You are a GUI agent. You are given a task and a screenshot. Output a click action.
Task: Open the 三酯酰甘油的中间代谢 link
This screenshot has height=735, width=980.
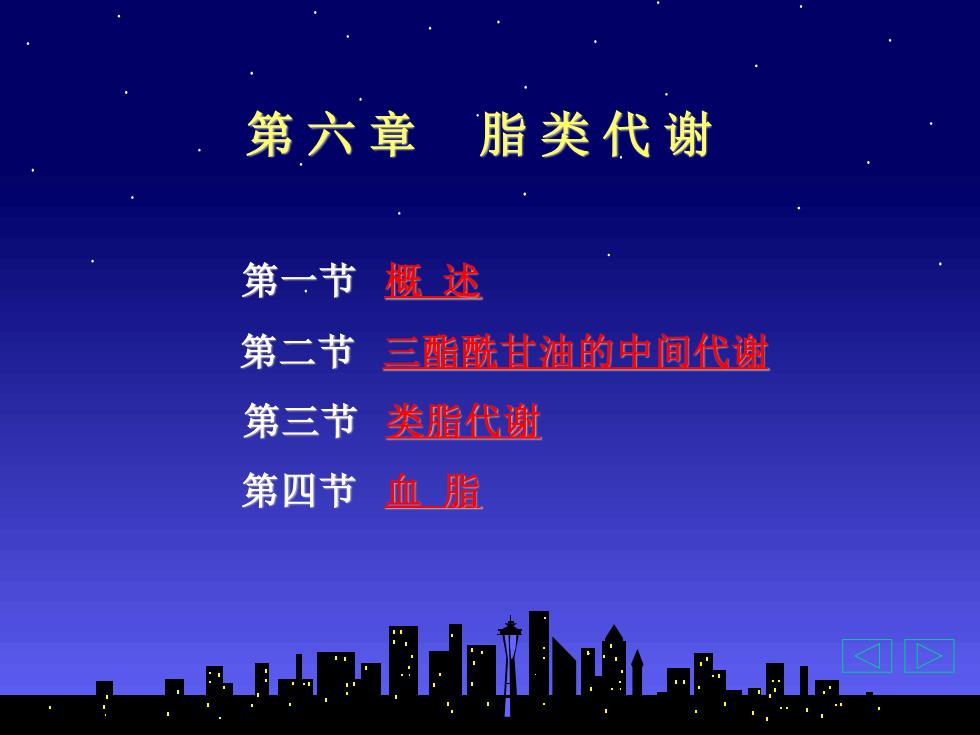[576, 352]
